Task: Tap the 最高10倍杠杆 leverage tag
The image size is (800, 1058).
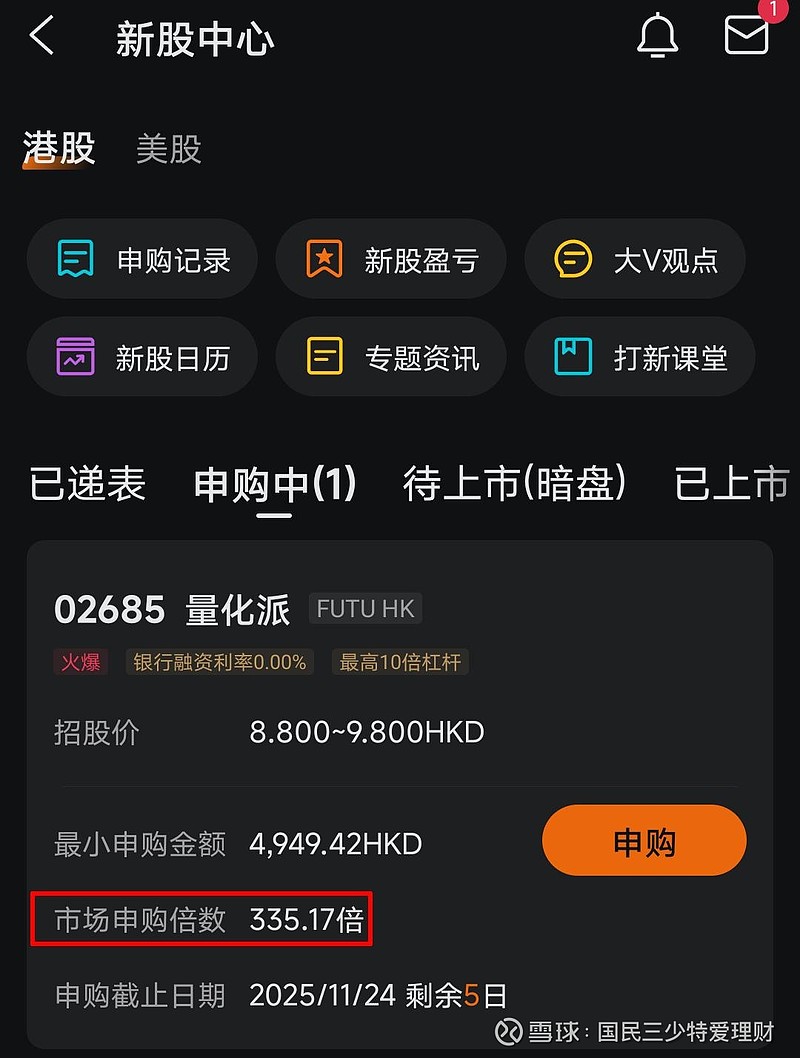Action: tap(400, 662)
